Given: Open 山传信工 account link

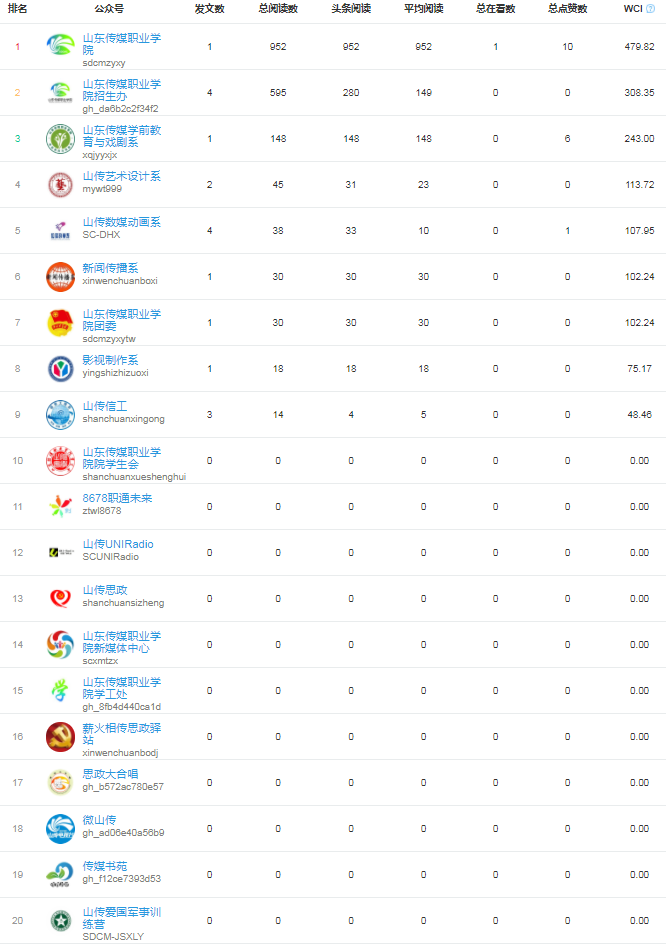Looking at the screenshot, I should [x=104, y=406].
